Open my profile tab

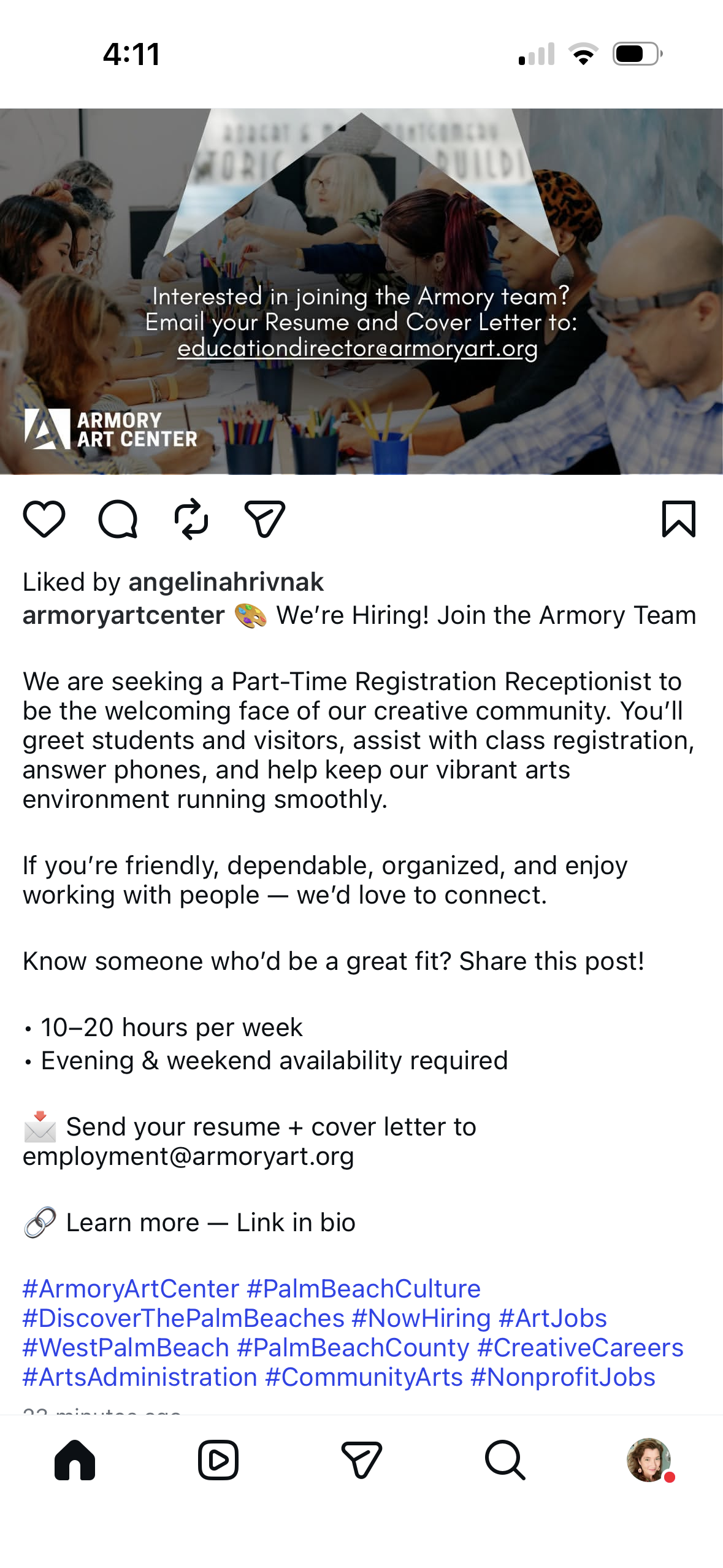[648, 1460]
